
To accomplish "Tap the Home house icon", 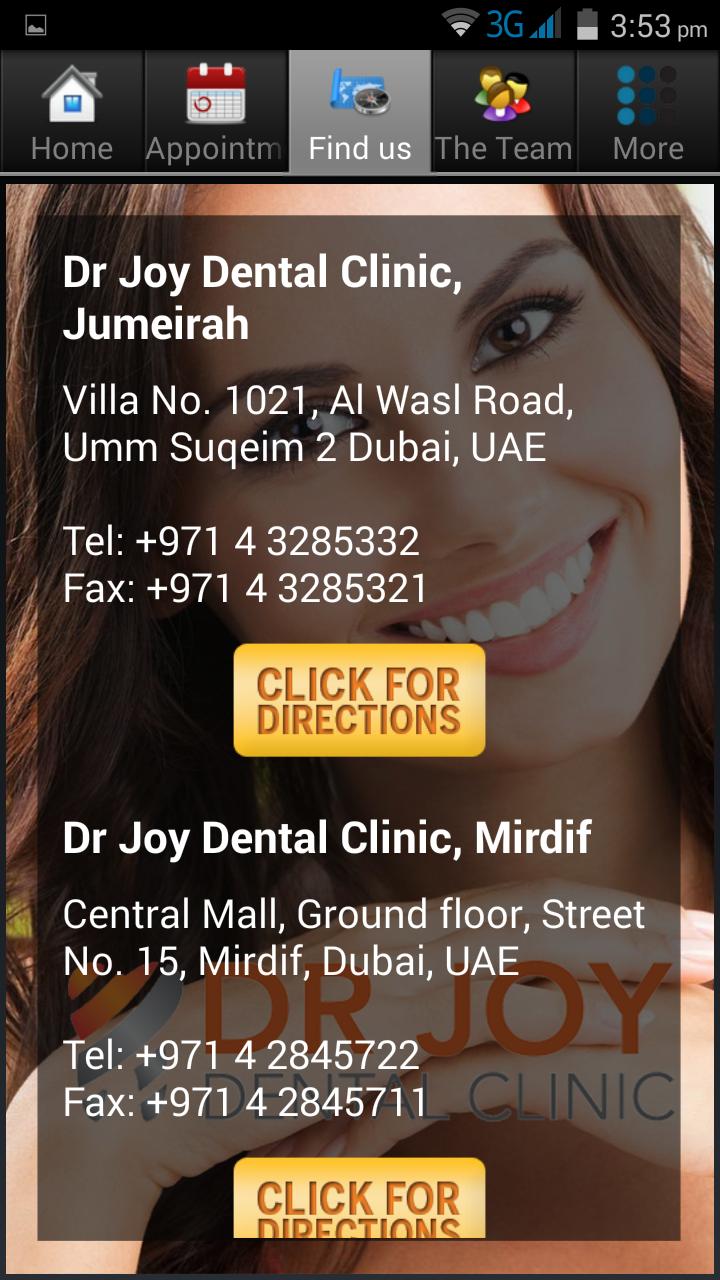I will (71, 95).
